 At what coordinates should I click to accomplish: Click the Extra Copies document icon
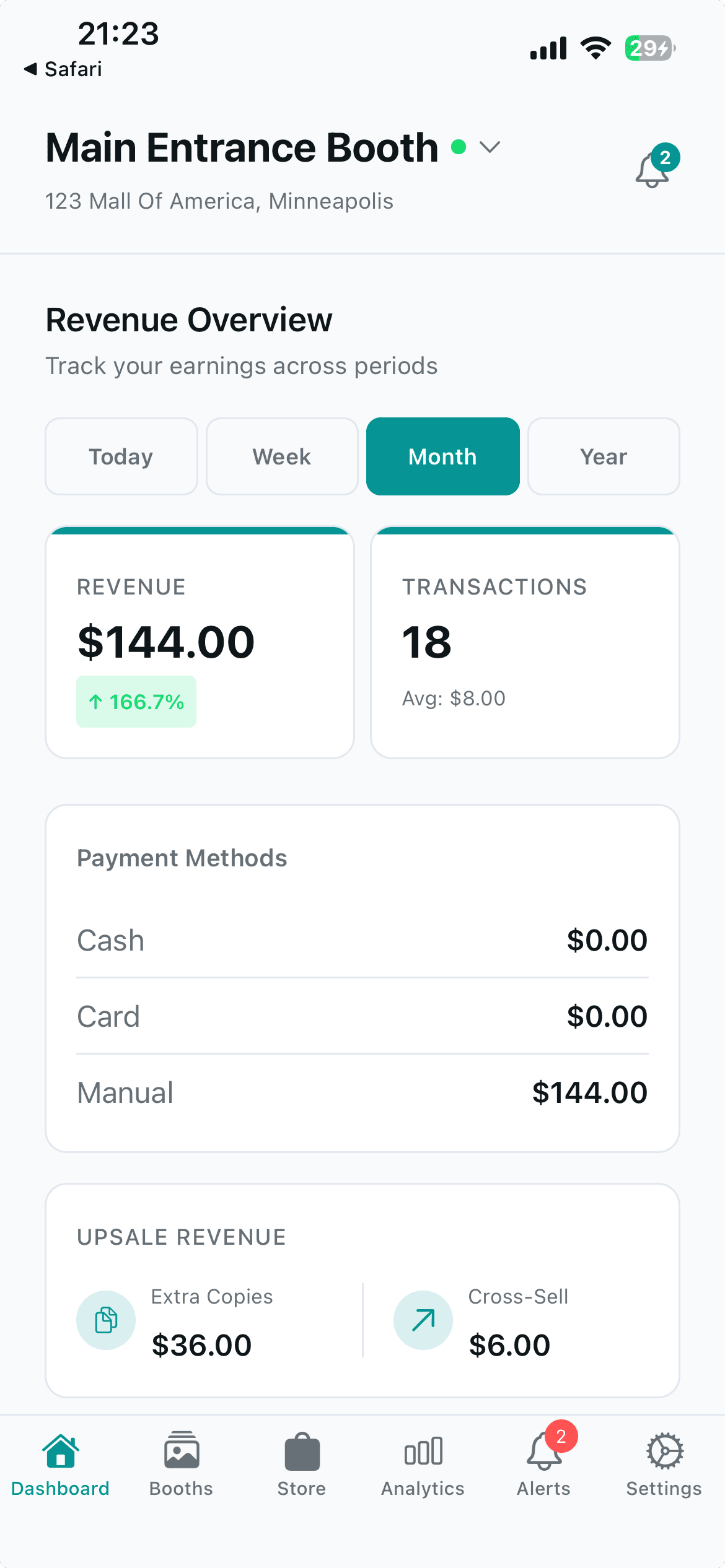(106, 1320)
